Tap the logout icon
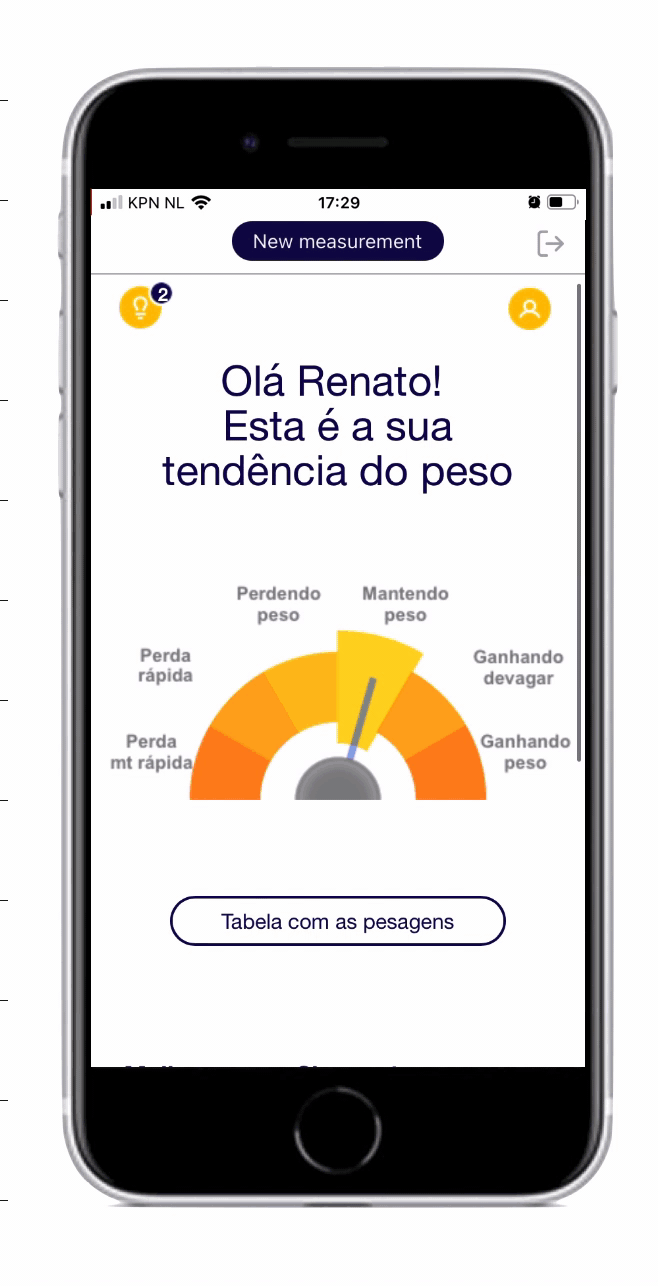Screen dimensions: 658x1286 (x=550, y=243)
